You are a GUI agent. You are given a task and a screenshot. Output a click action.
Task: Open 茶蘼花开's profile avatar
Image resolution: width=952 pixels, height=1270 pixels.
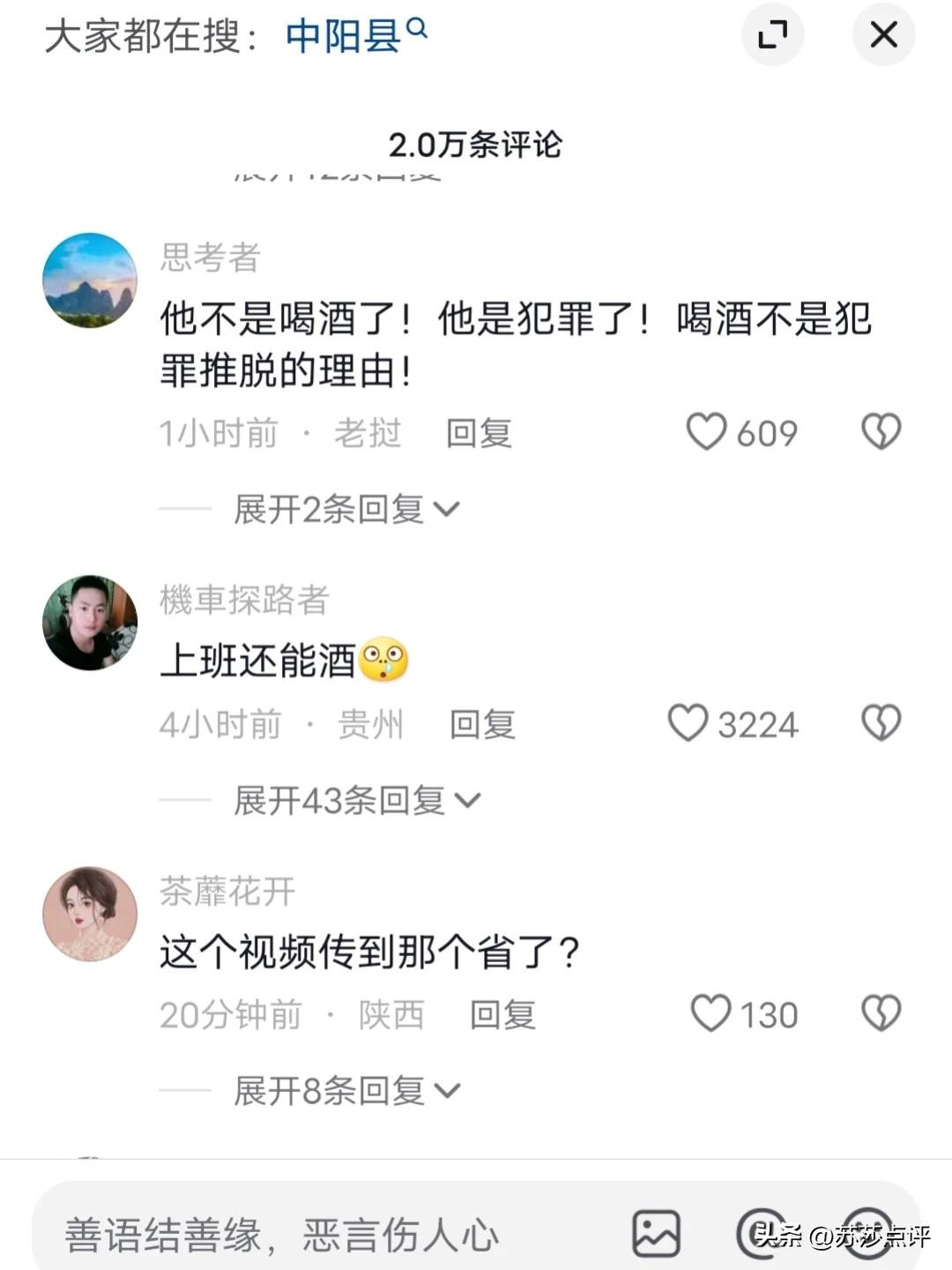pyautogui.click(x=90, y=914)
